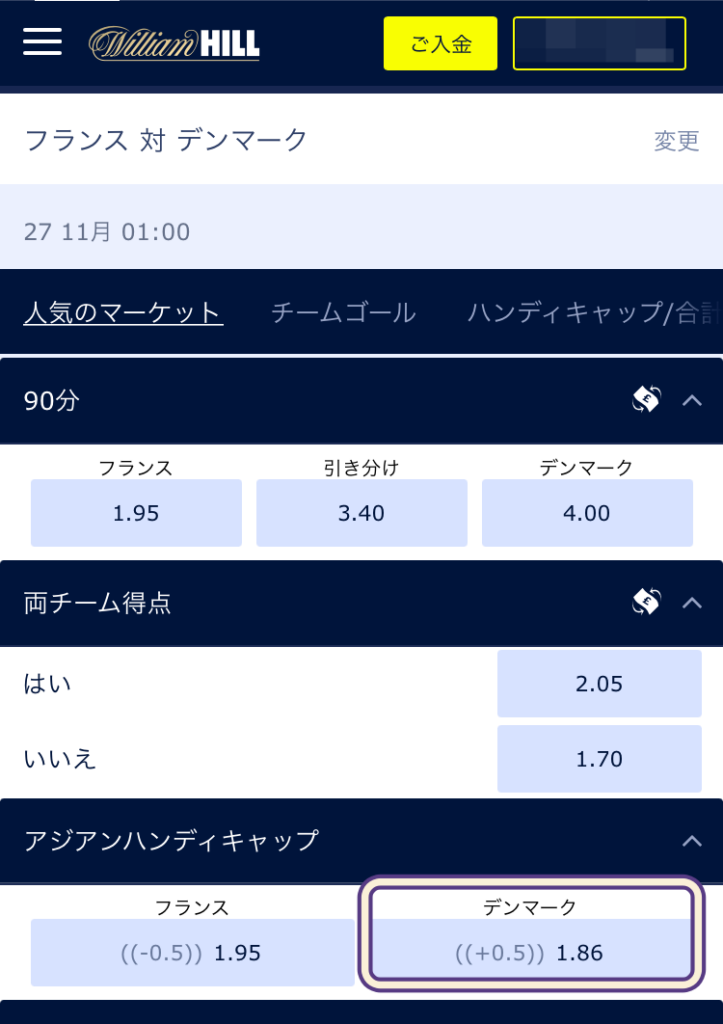
Task: Tap 変更 to change the match
Action: click(676, 141)
